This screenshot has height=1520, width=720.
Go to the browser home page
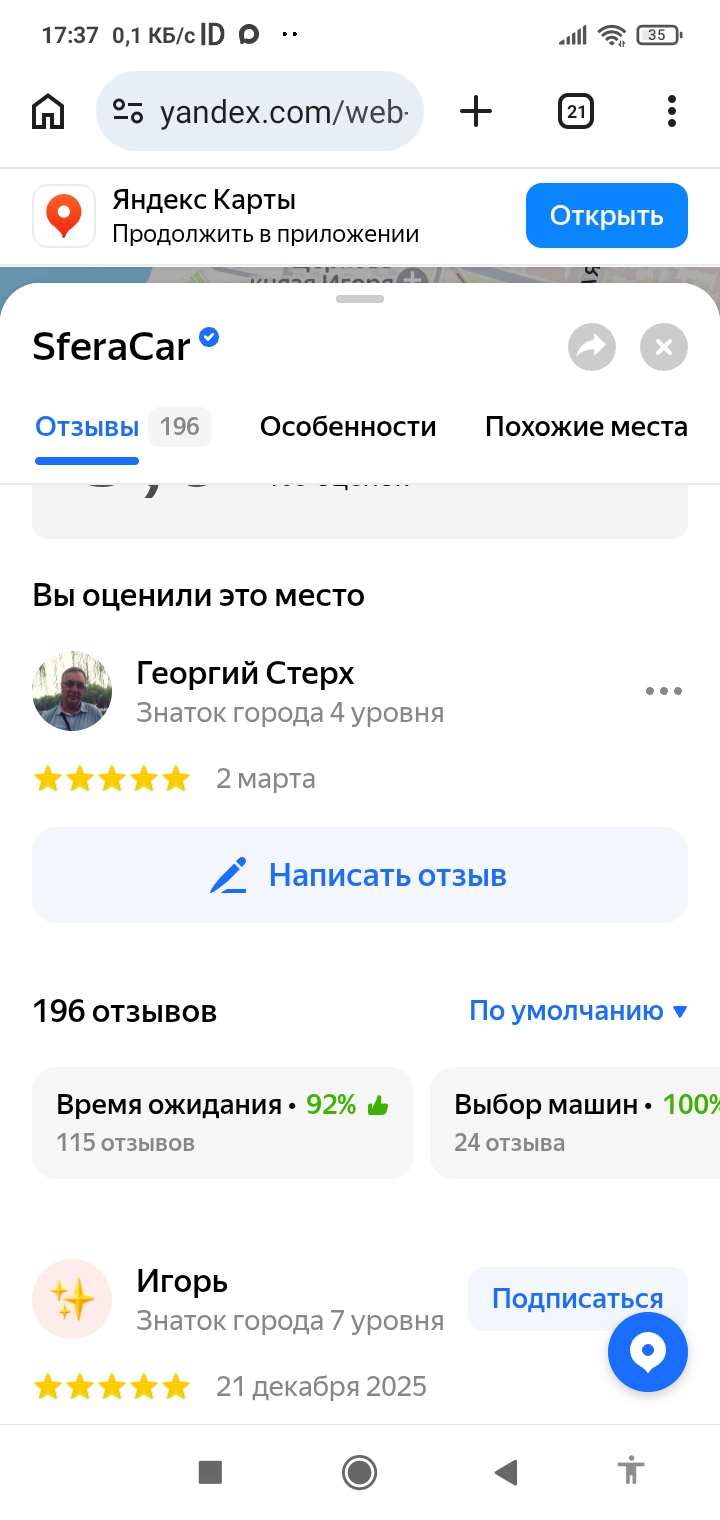click(48, 111)
